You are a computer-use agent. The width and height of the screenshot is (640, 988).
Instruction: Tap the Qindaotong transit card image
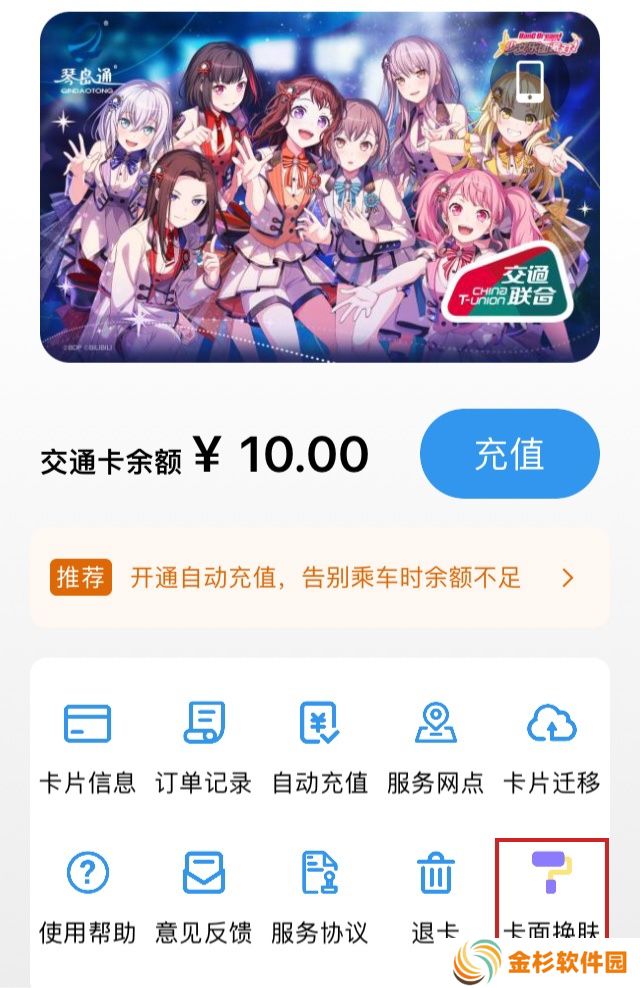(319, 188)
